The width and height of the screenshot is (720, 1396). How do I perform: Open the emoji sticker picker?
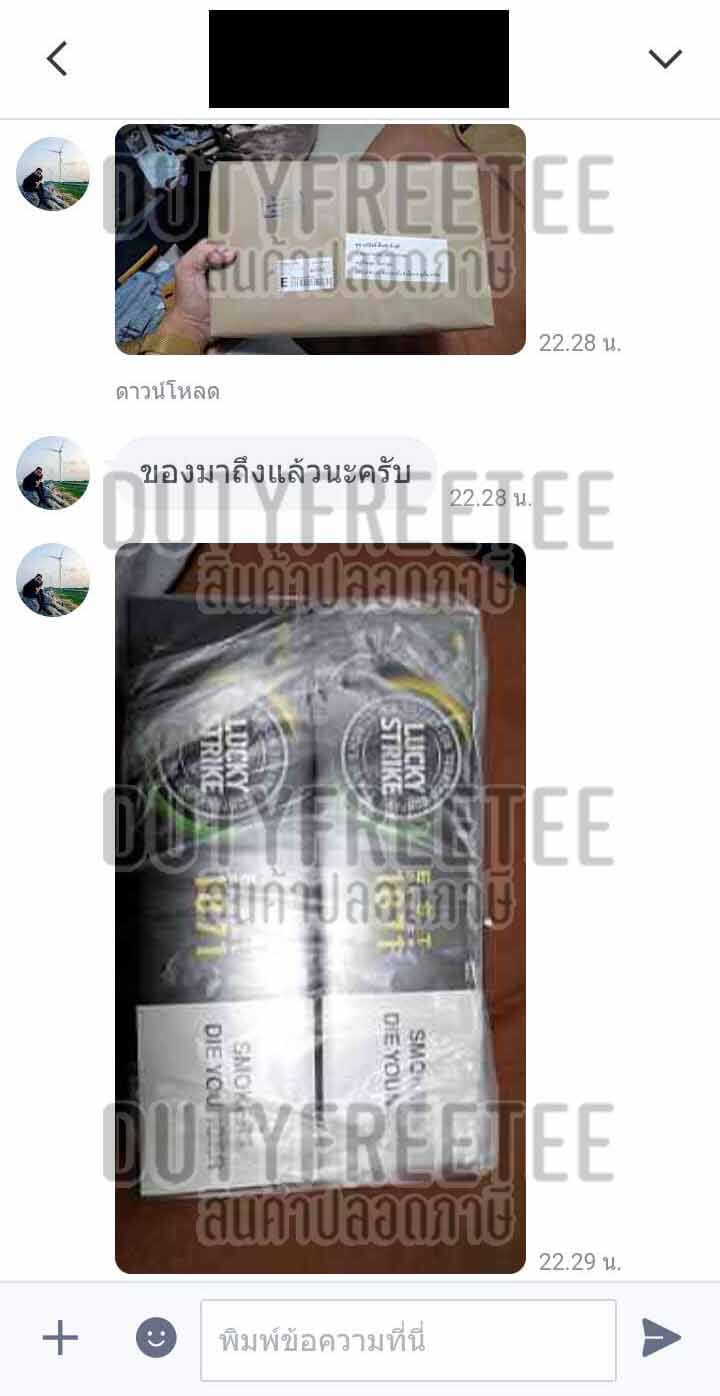[x=156, y=1338]
